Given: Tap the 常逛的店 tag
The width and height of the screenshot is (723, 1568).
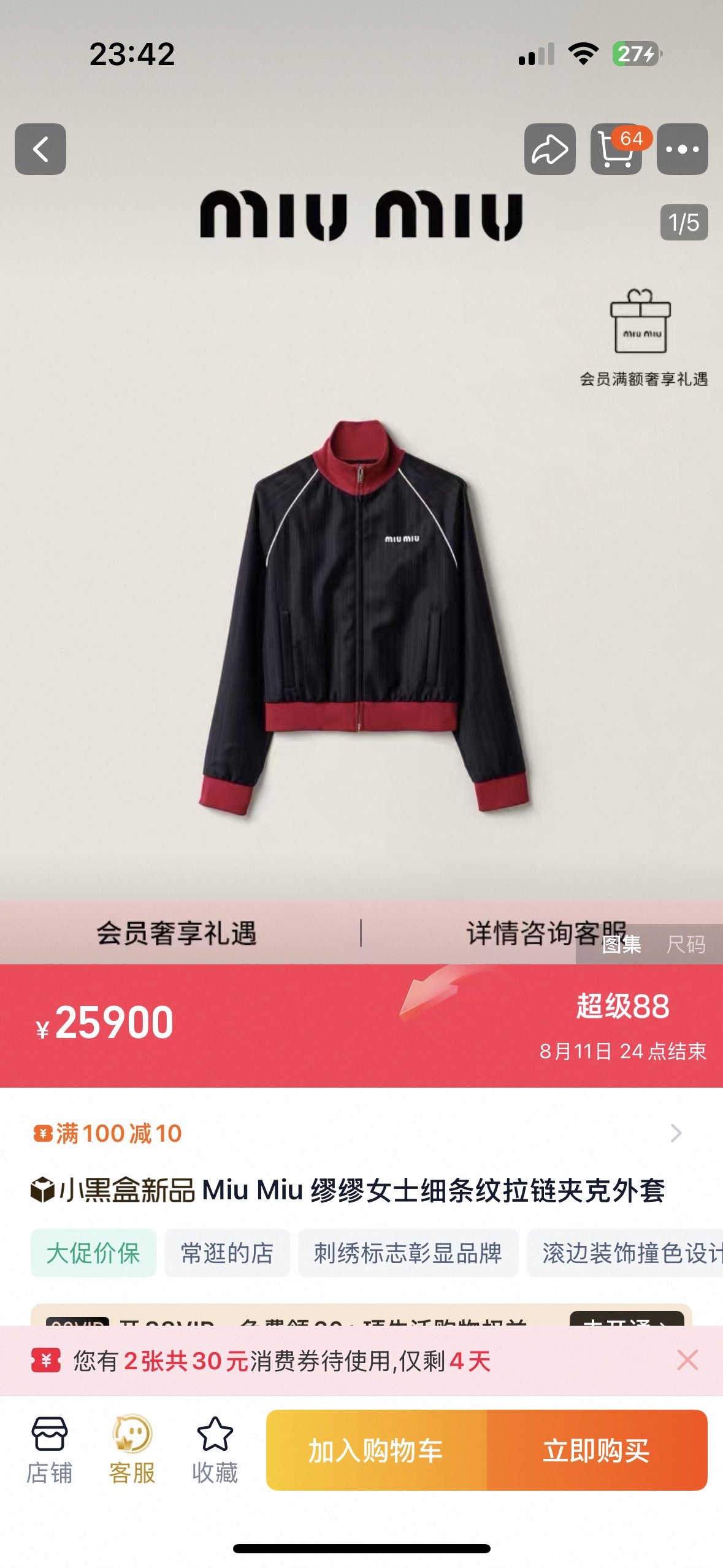Looking at the screenshot, I should click(227, 1253).
